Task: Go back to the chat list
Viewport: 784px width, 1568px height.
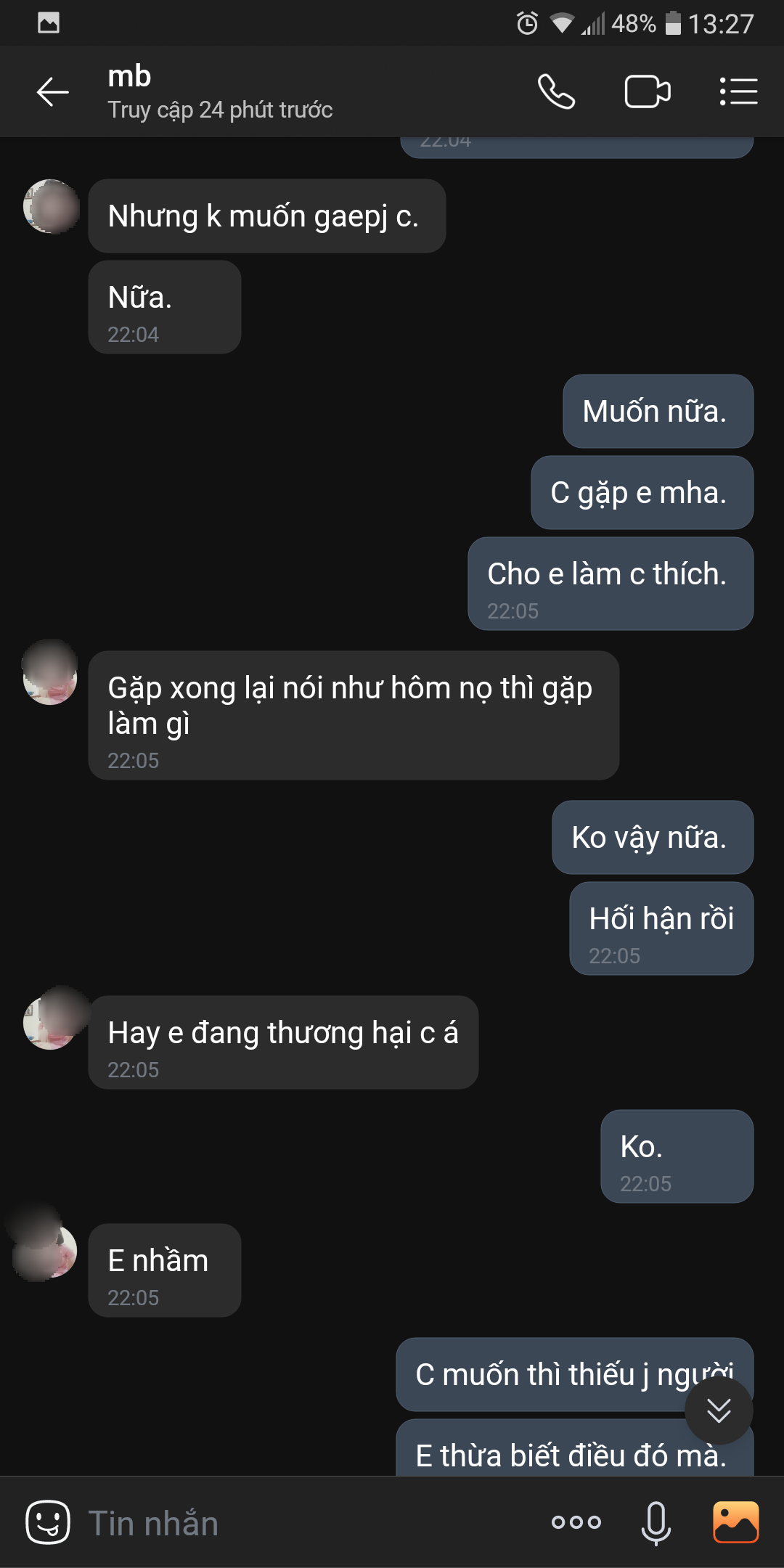Action: (52, 92)
